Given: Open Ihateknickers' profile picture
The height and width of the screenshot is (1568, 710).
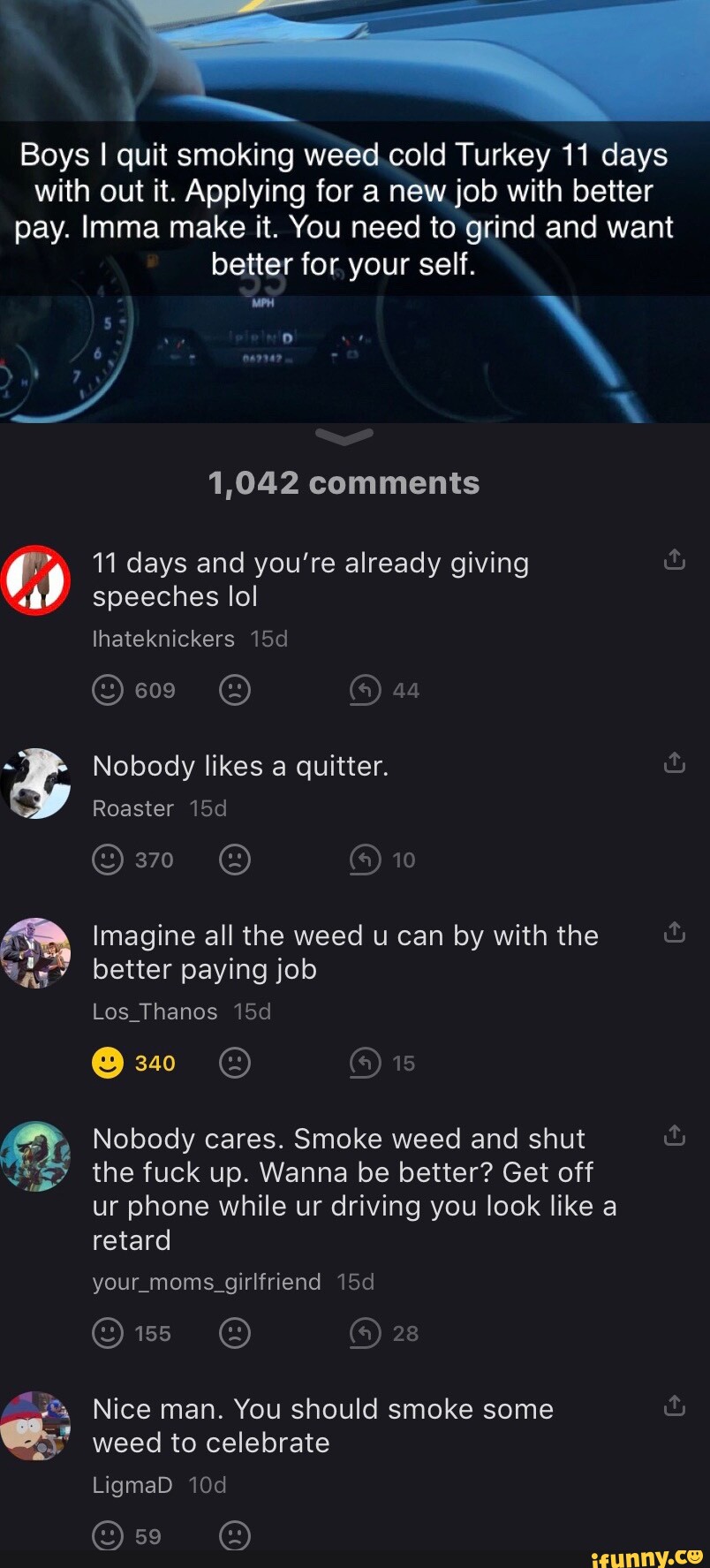Looking at the screenshot, I should [x=35, y=579].
